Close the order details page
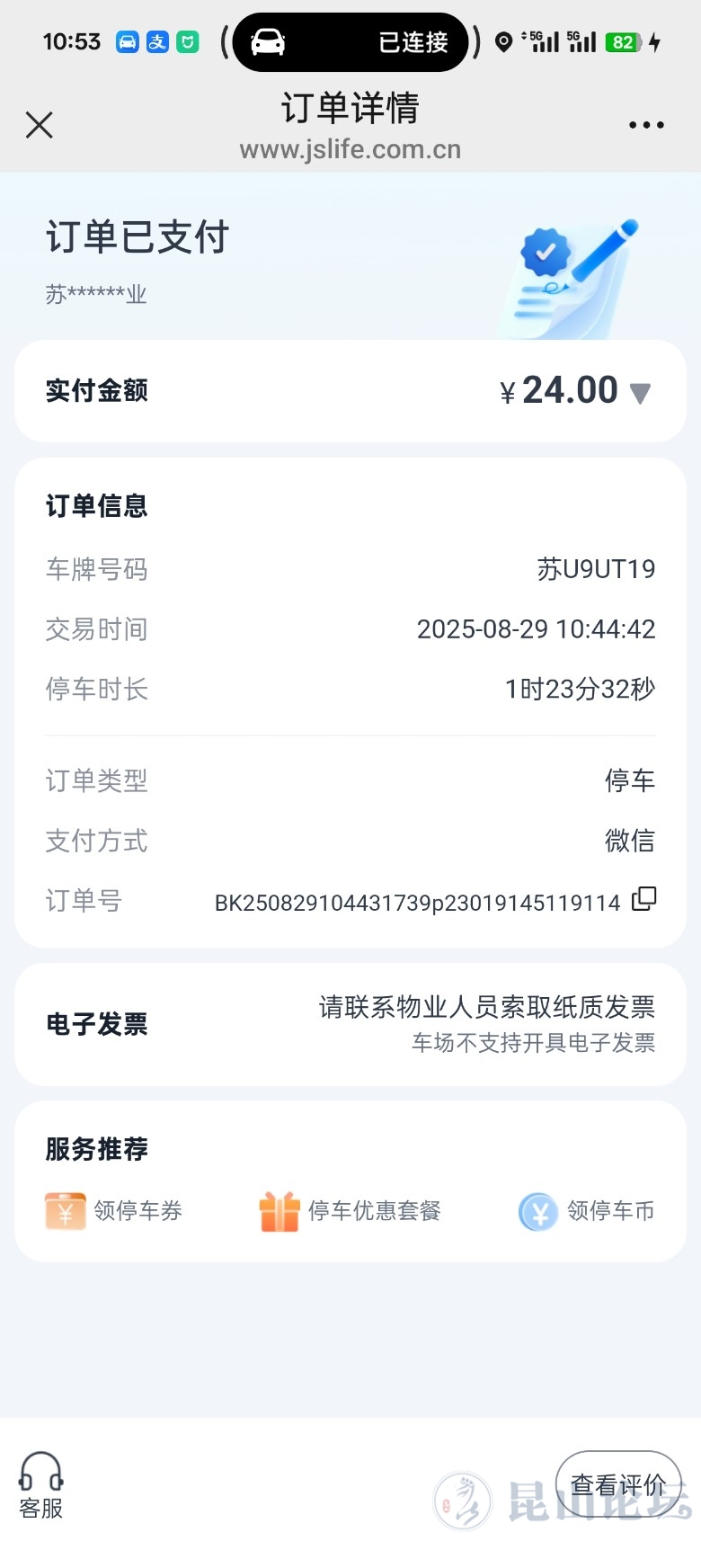 (40, 125)
